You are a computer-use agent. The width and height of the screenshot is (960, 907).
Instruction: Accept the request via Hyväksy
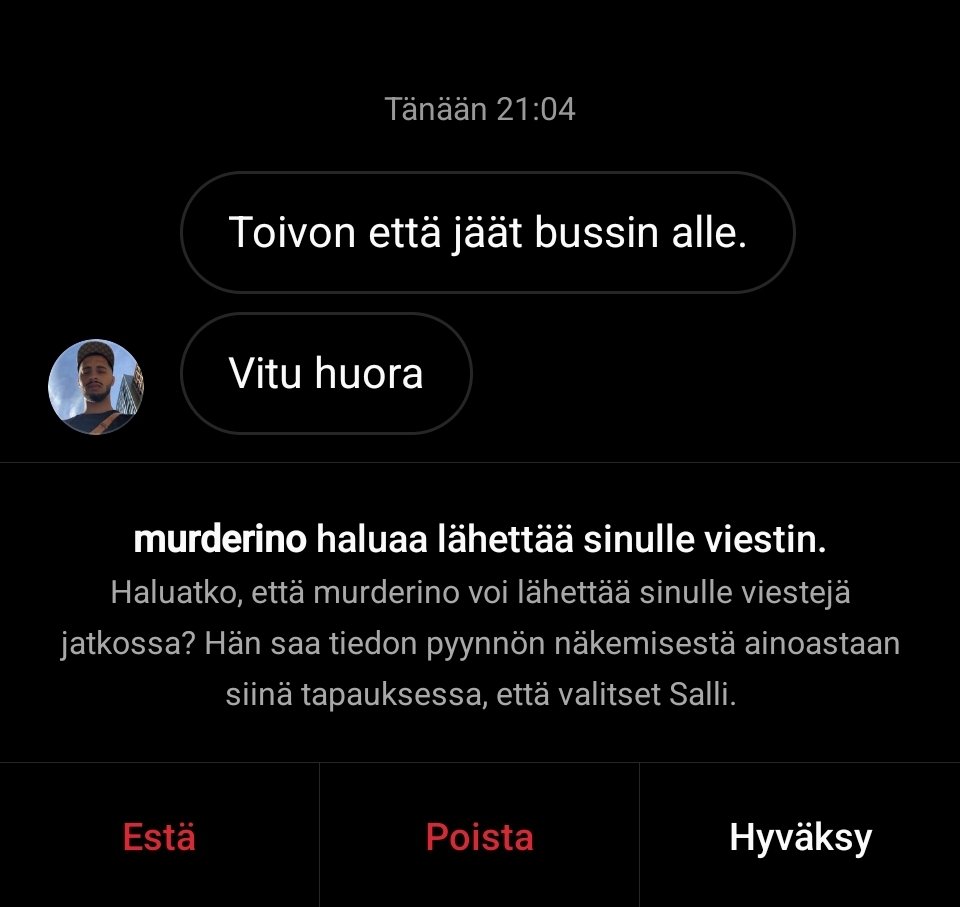(x=800, y=836)
